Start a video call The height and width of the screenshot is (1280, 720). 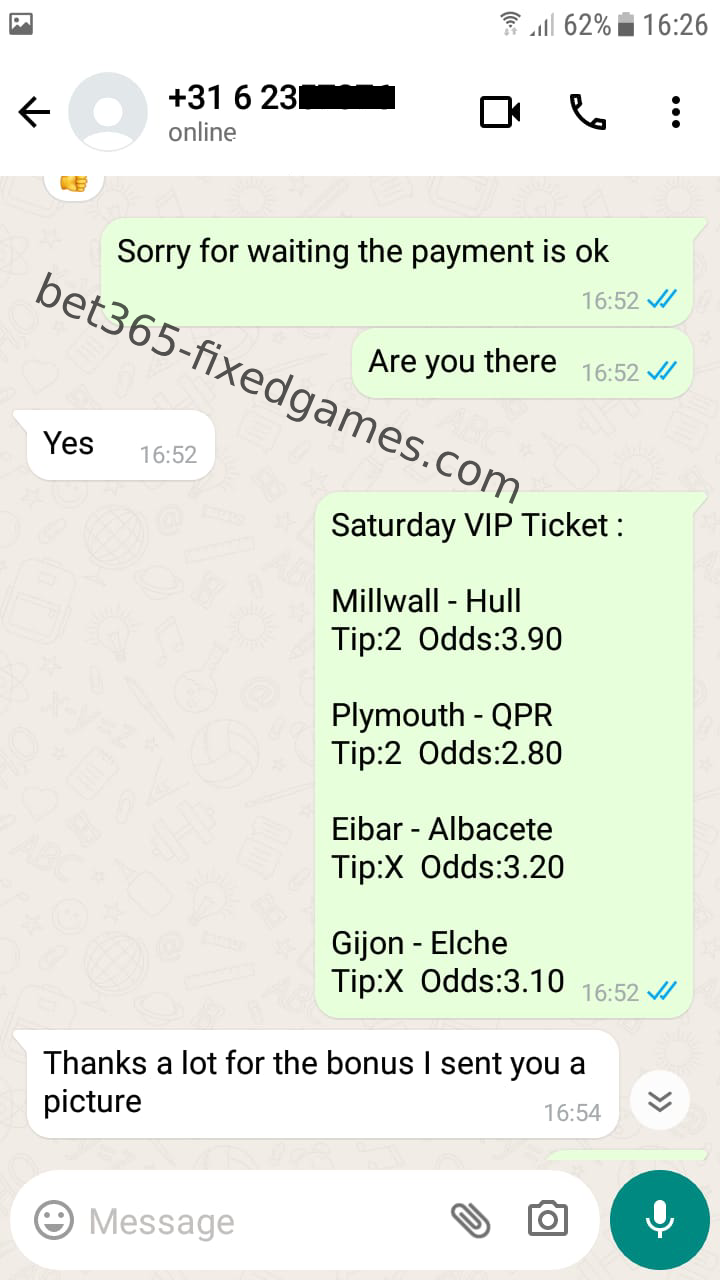500,112
